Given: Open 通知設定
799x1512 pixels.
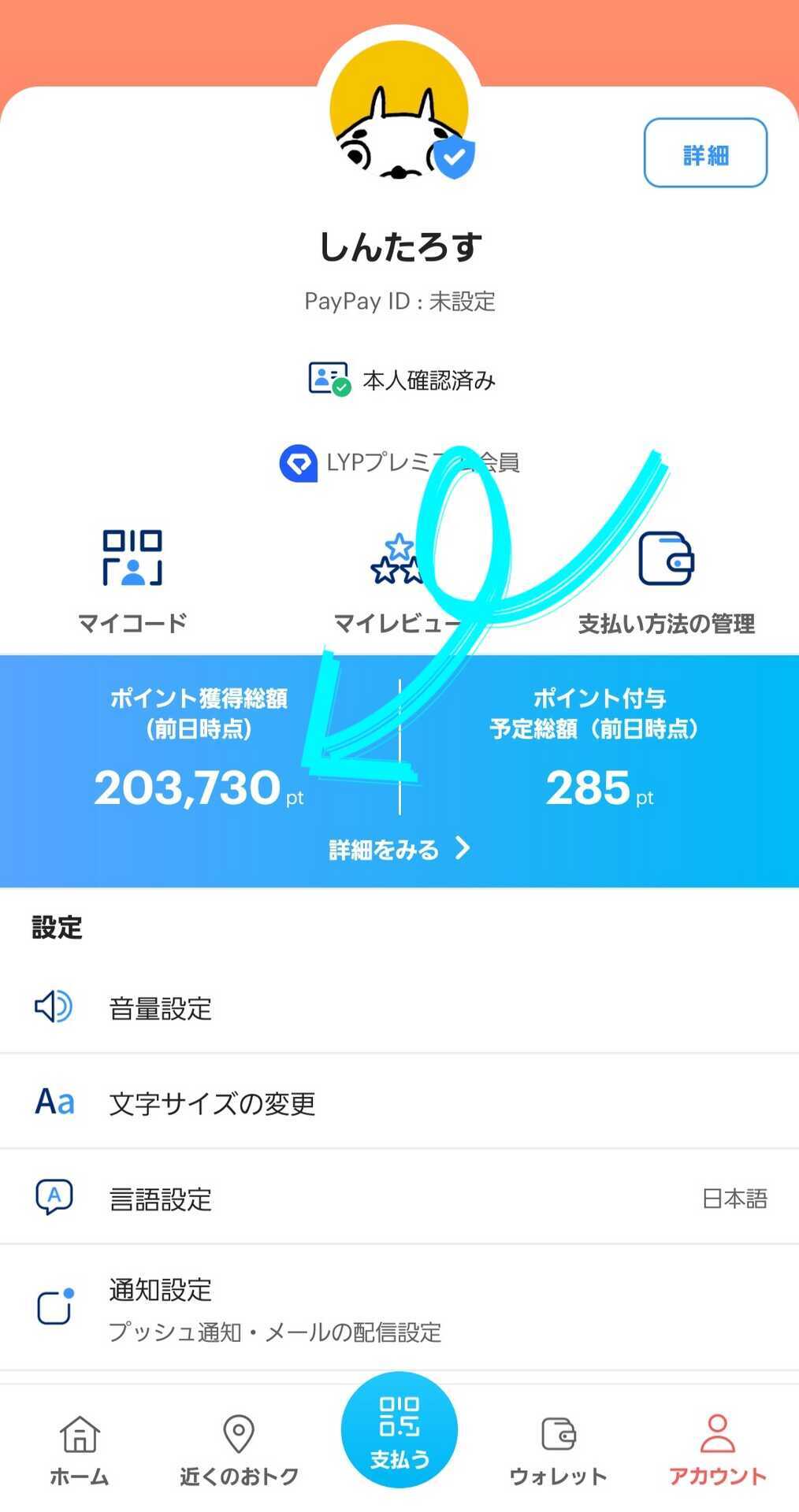Looking at the screenshot, I should pos(399,1308).
